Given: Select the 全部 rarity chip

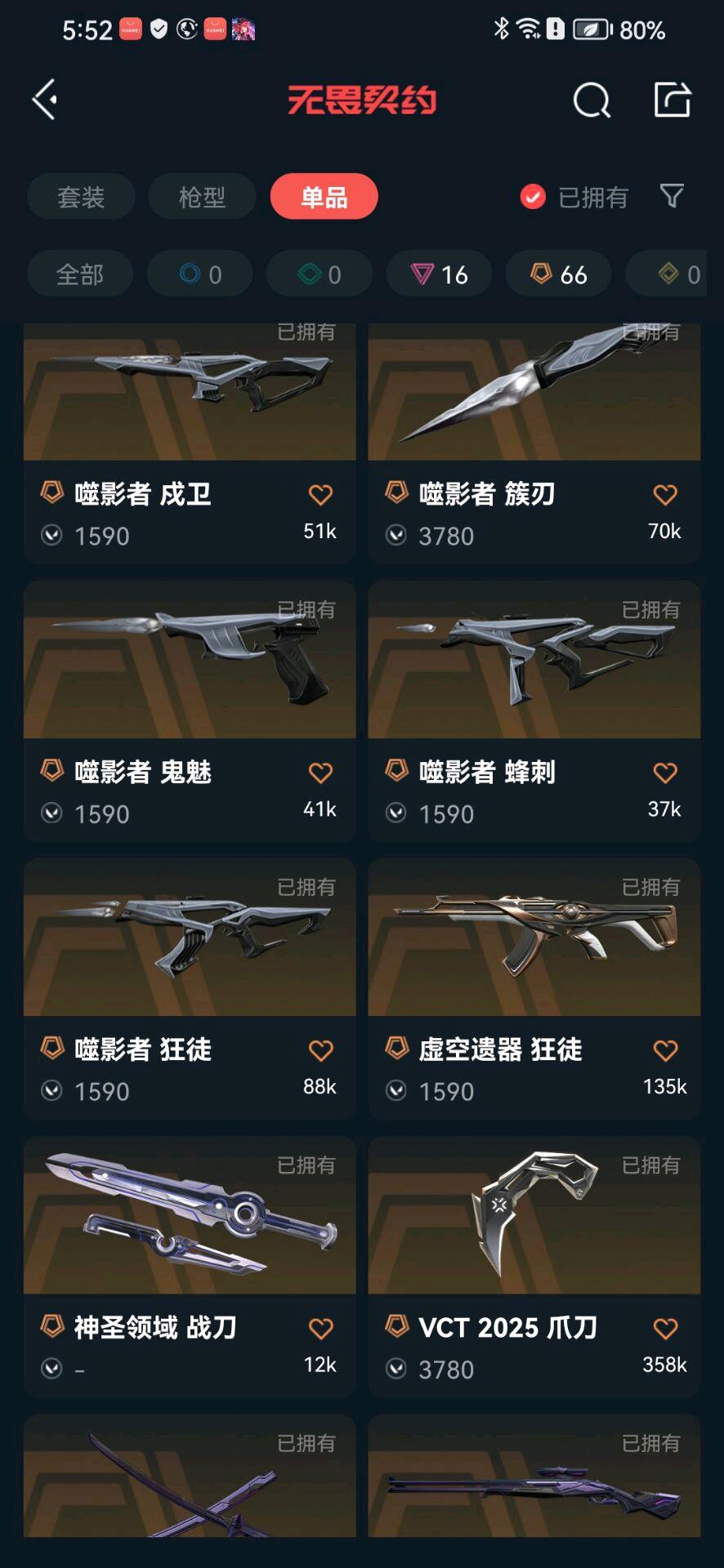Looking at the screenshot, I should 80,274.
